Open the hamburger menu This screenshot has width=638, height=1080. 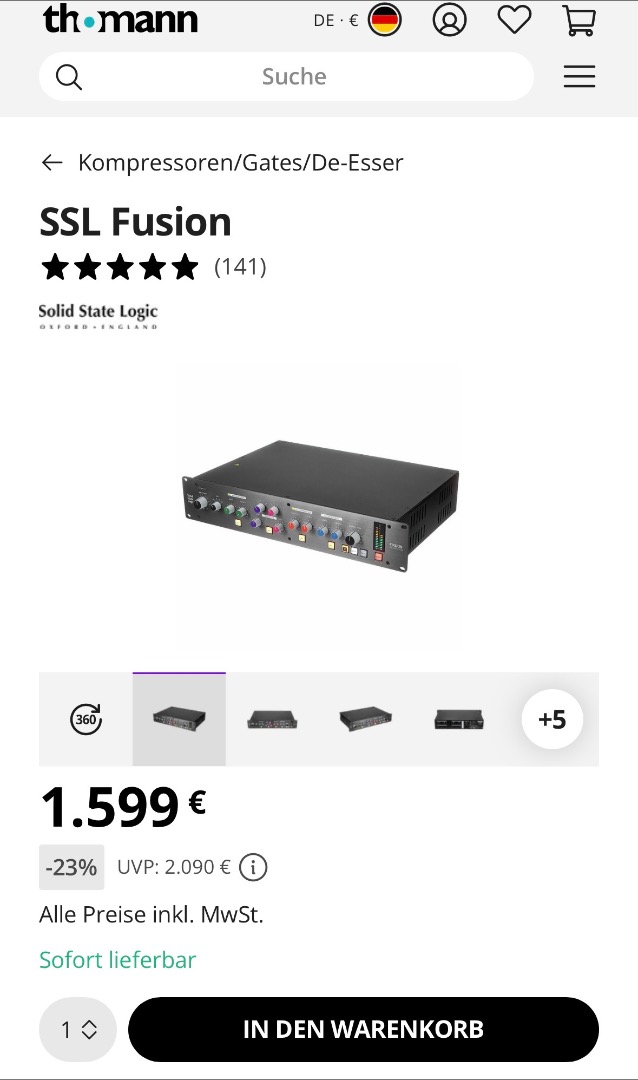579,77
